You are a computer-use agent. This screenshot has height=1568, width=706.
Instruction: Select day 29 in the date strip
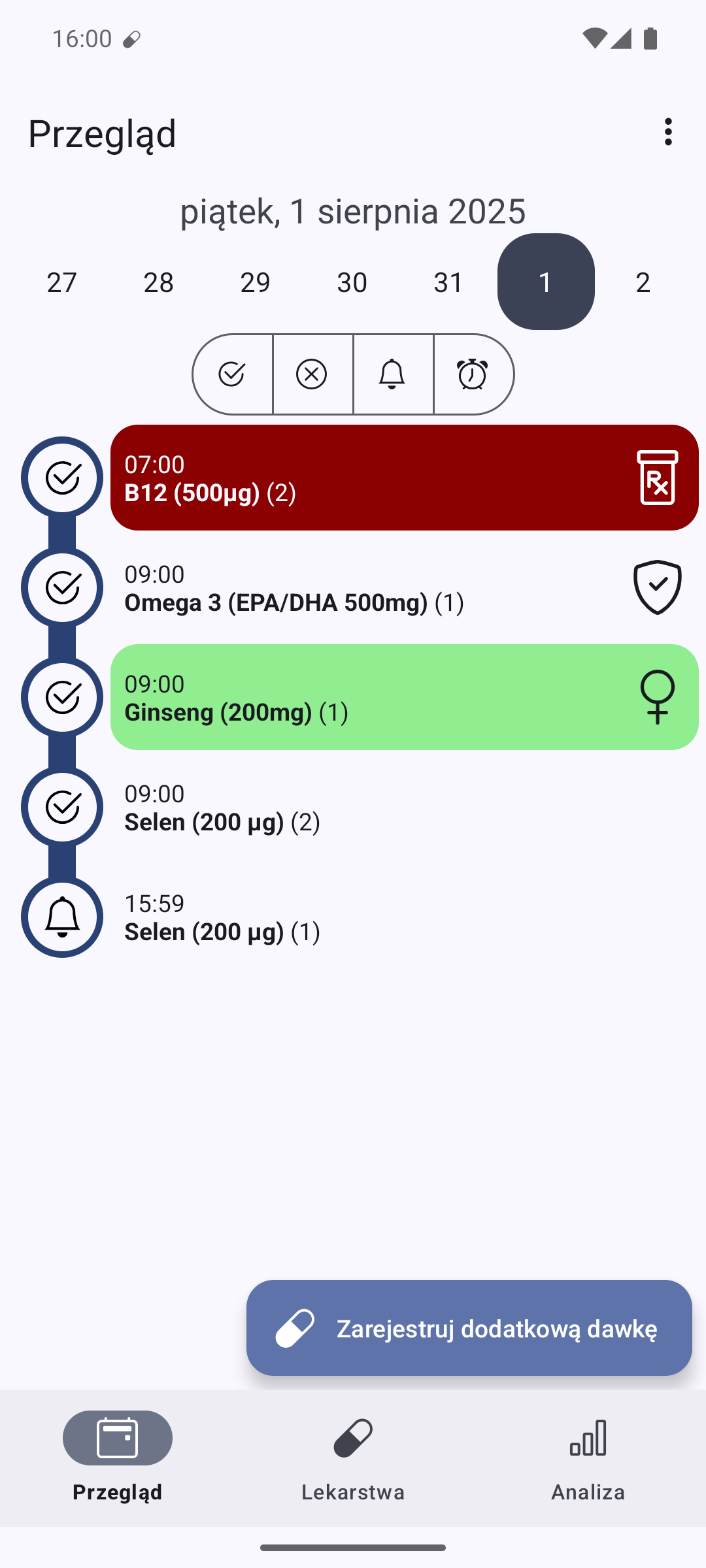(x=256, y=282)
